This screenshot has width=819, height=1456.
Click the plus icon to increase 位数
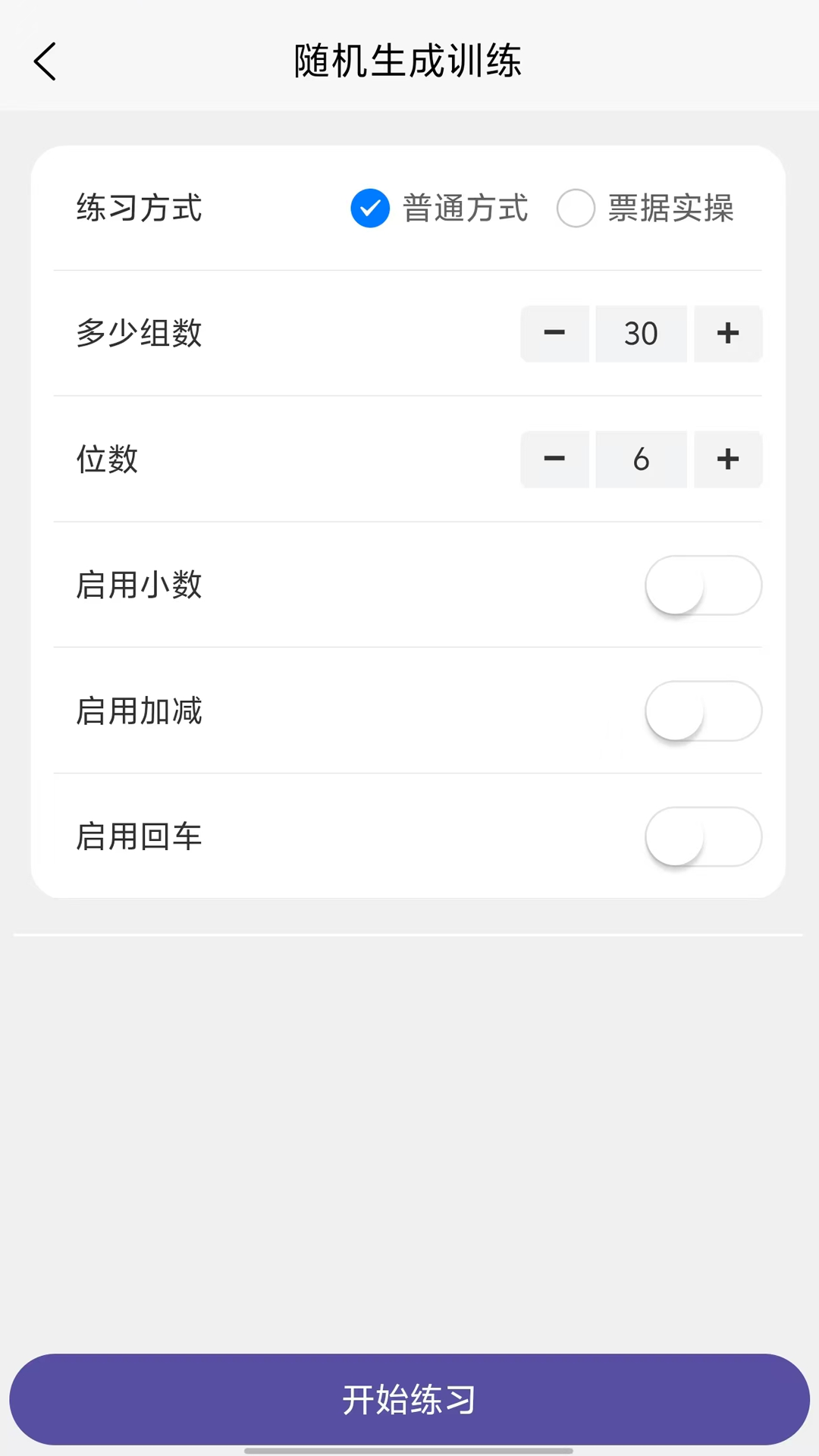[727, 459]
